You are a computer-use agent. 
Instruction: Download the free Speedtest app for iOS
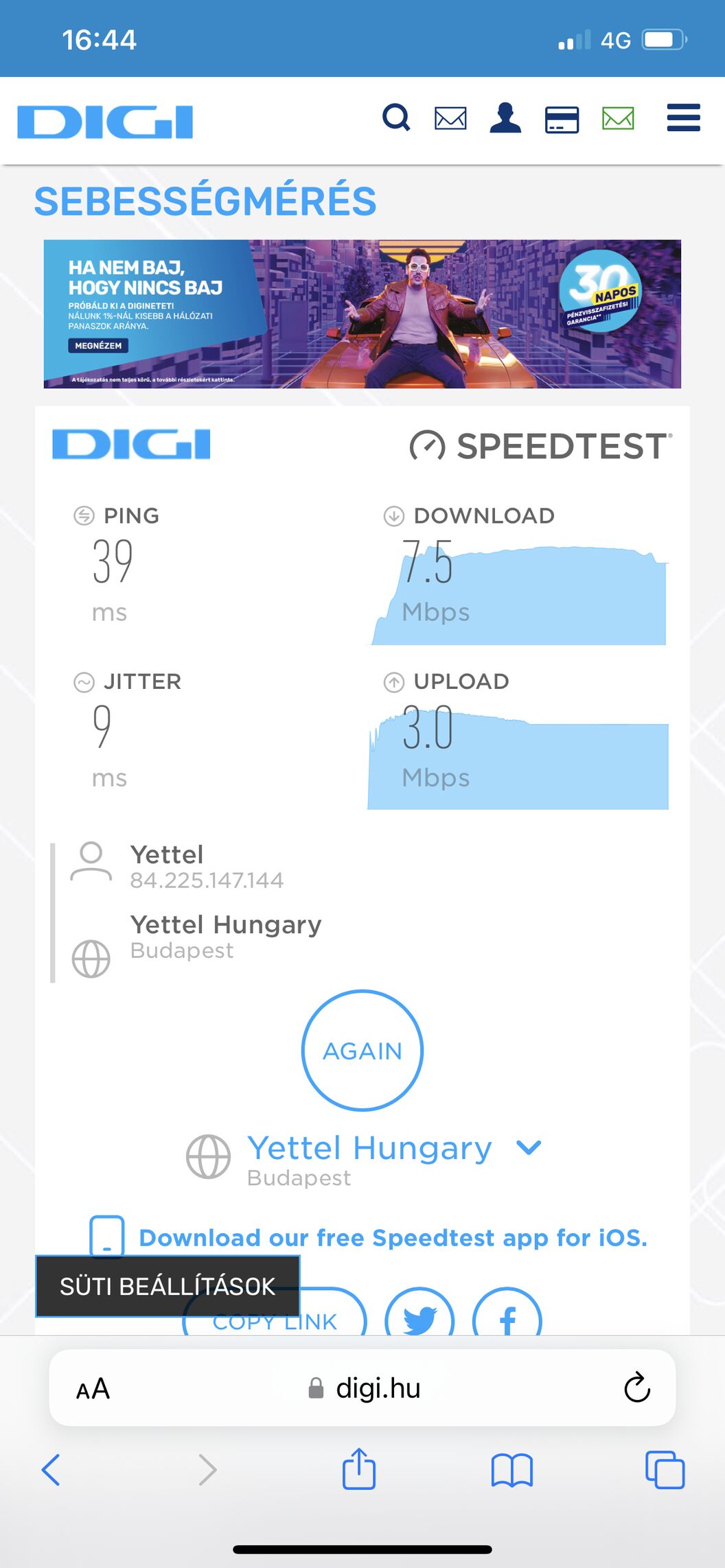click(x=393, y=1237)
